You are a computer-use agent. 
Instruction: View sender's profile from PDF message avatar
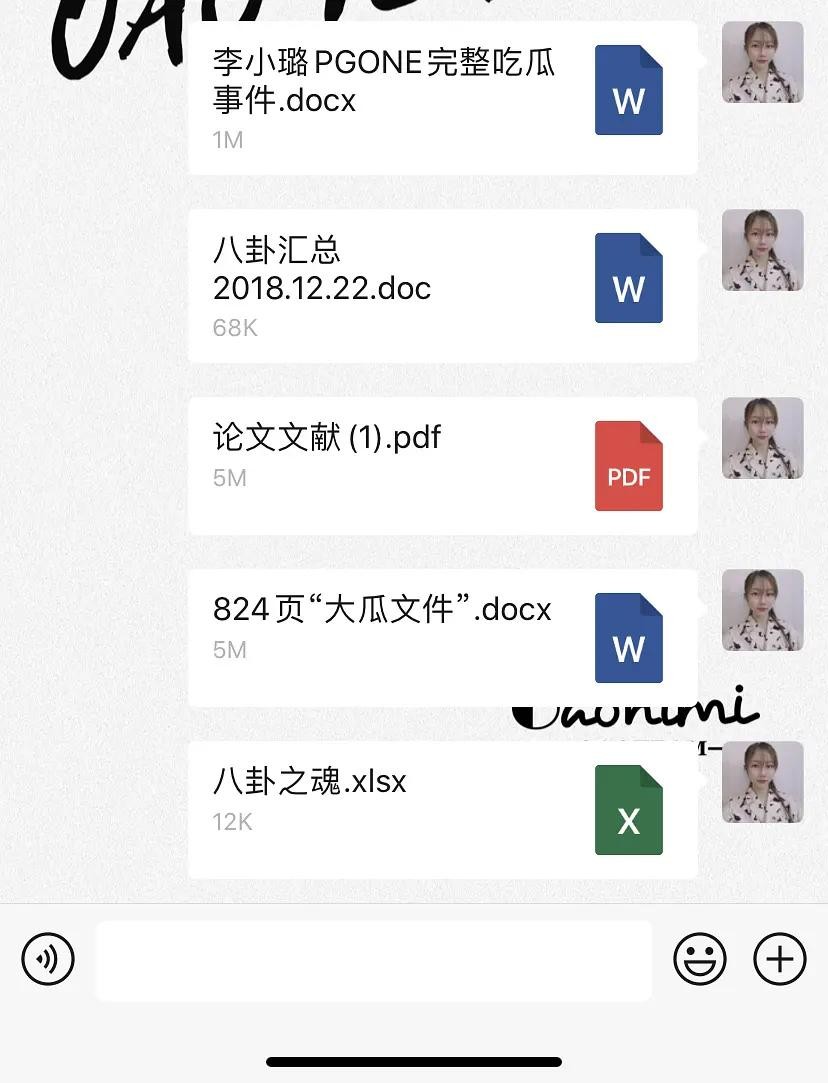pos(762,438)
